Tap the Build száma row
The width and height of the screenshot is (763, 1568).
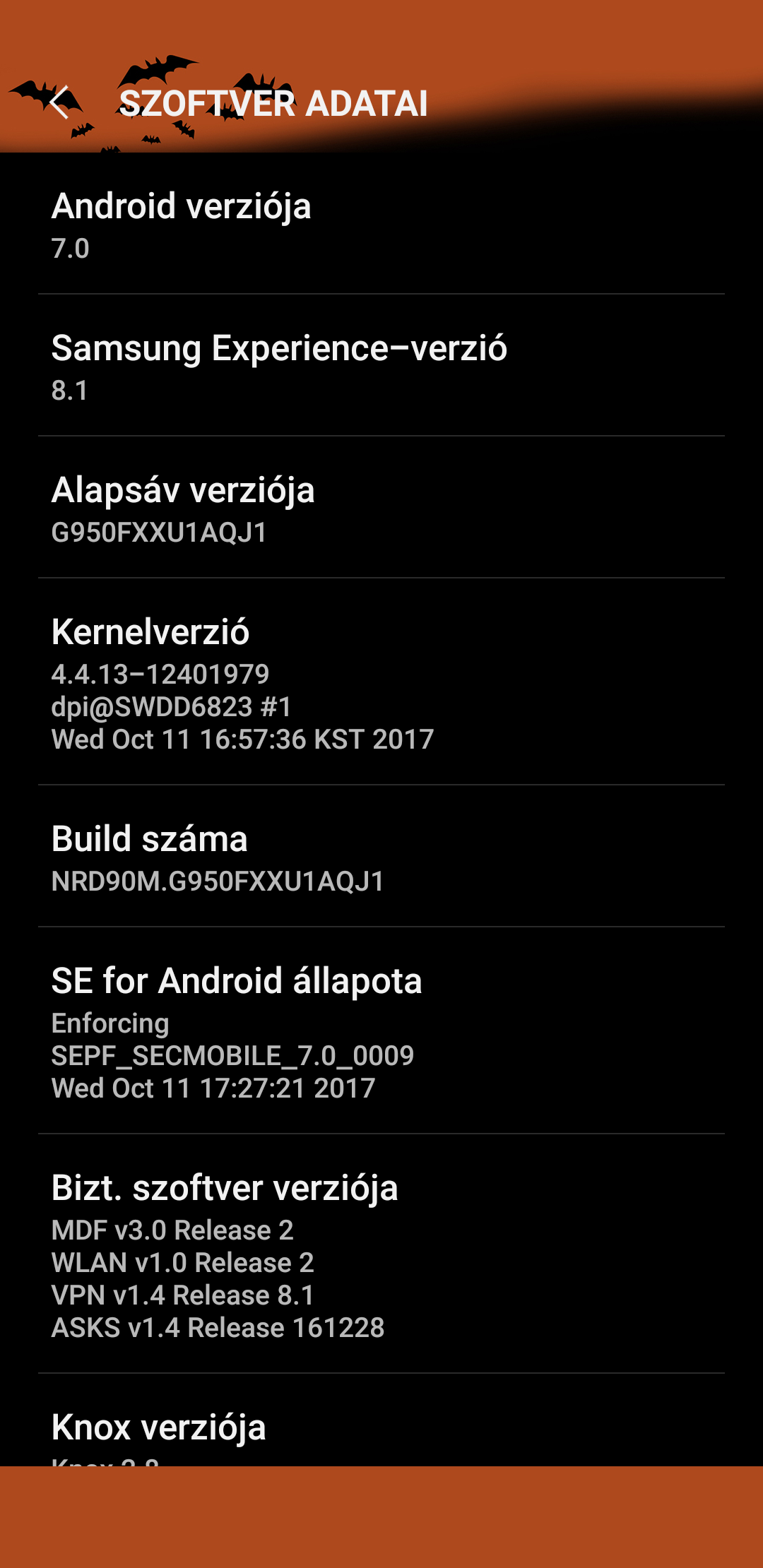click(x=381, y=856)
